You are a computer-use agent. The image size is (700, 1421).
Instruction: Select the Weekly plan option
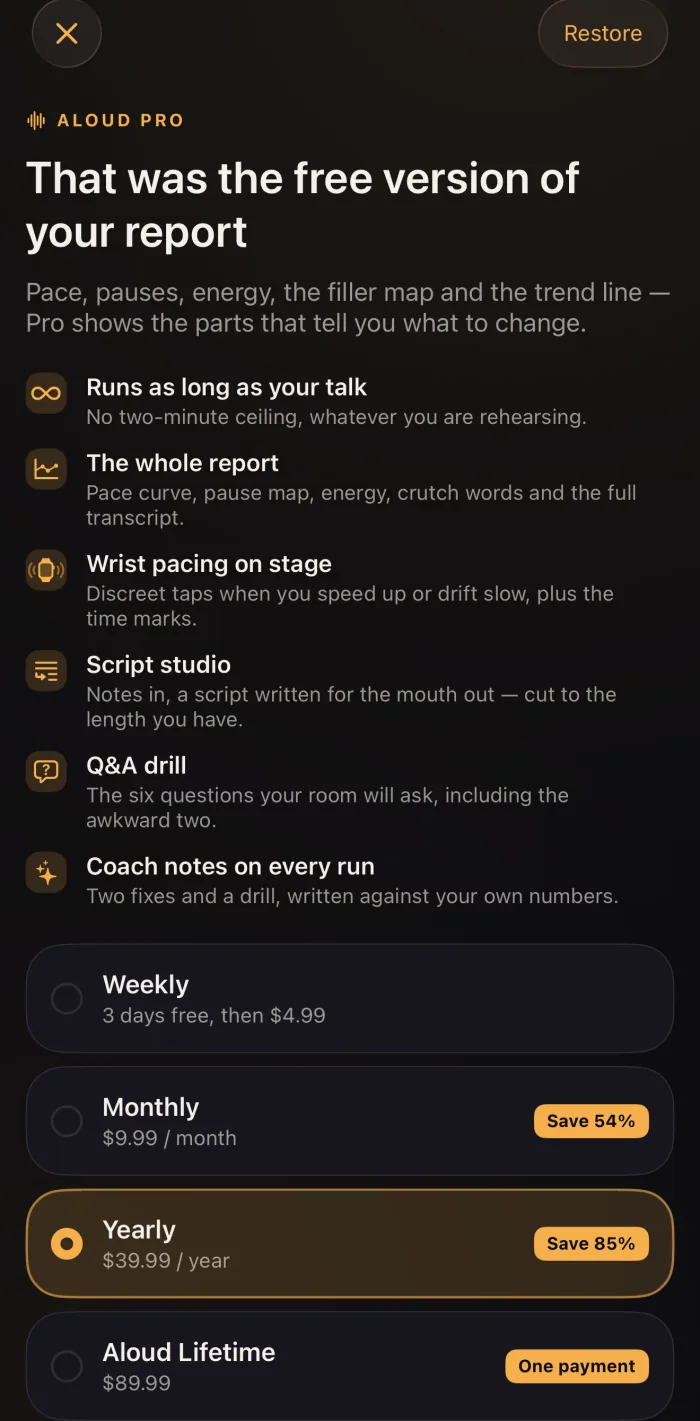[350, 998]
